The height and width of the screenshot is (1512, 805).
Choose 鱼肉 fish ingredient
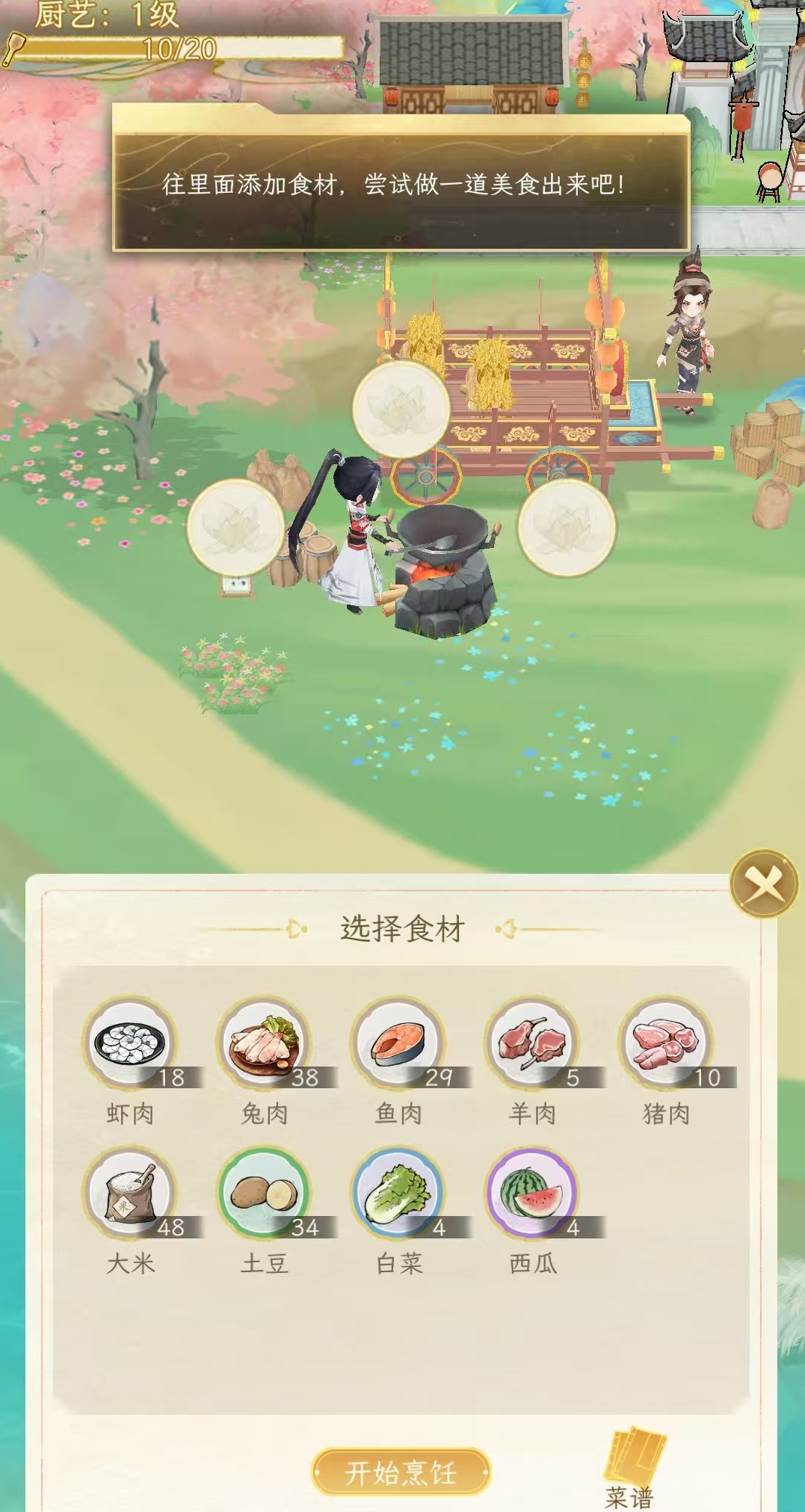pyautogui.click(x=399, y=1043)
